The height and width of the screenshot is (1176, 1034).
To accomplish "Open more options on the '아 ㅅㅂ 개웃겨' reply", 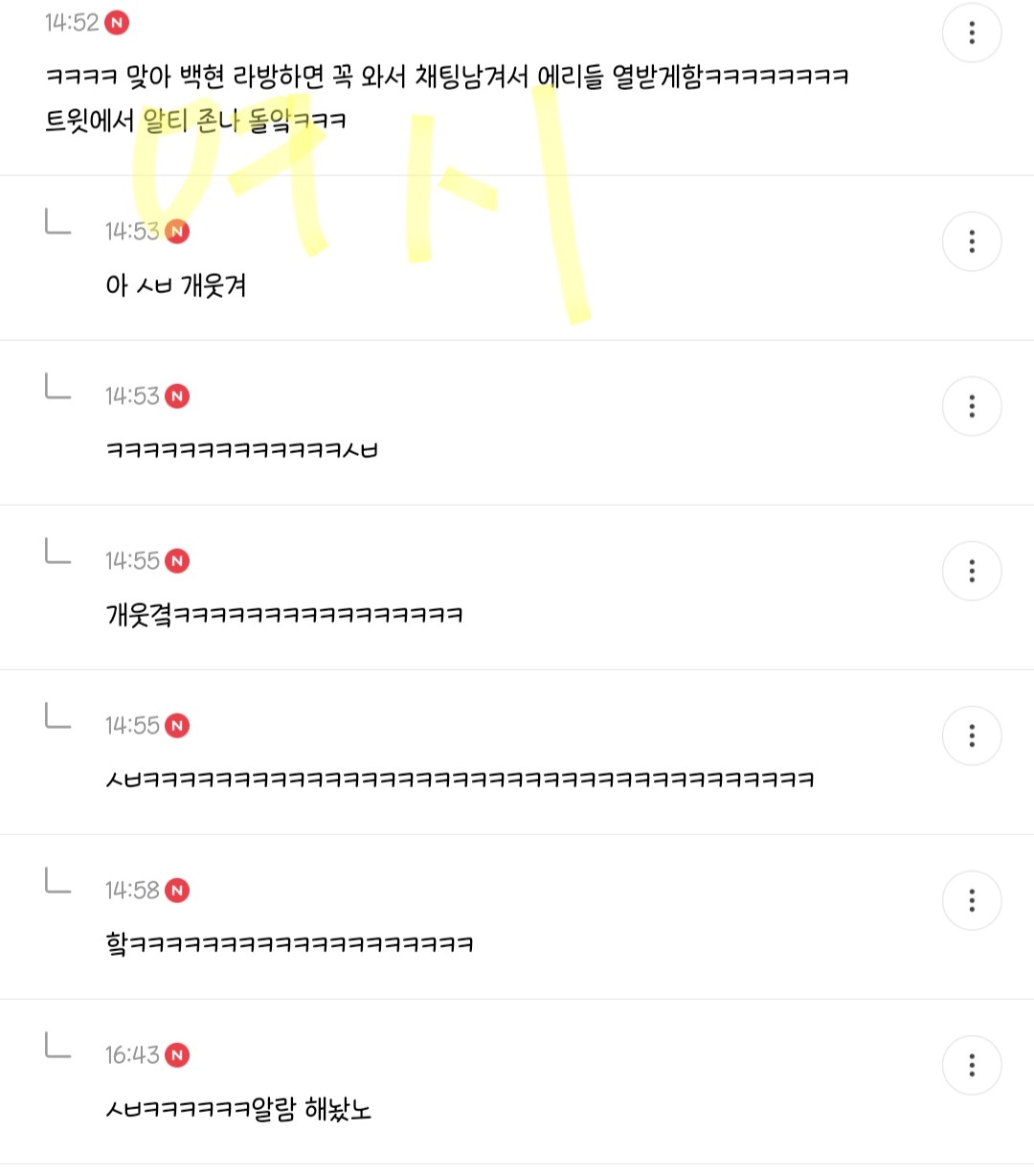I will tap(972, 241).
